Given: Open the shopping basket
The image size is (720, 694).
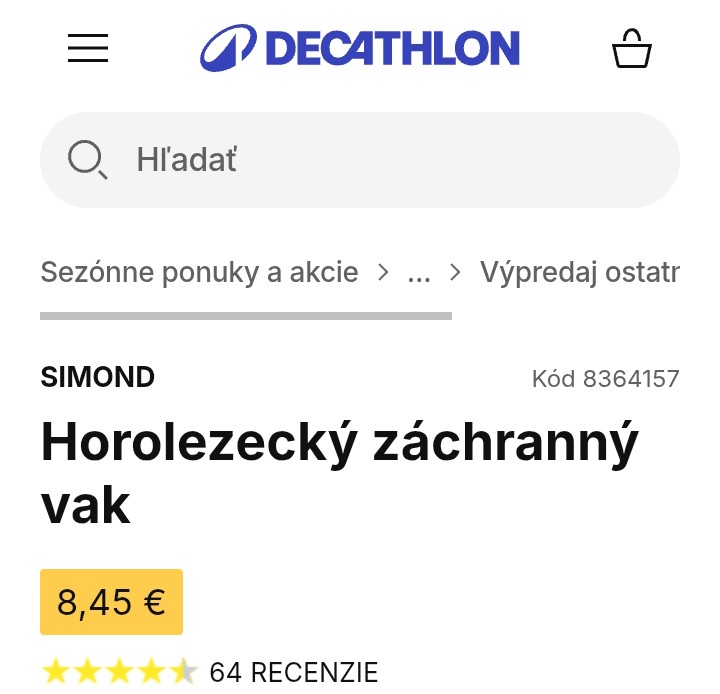Looking at the screenshot, I should coord(632,48).
